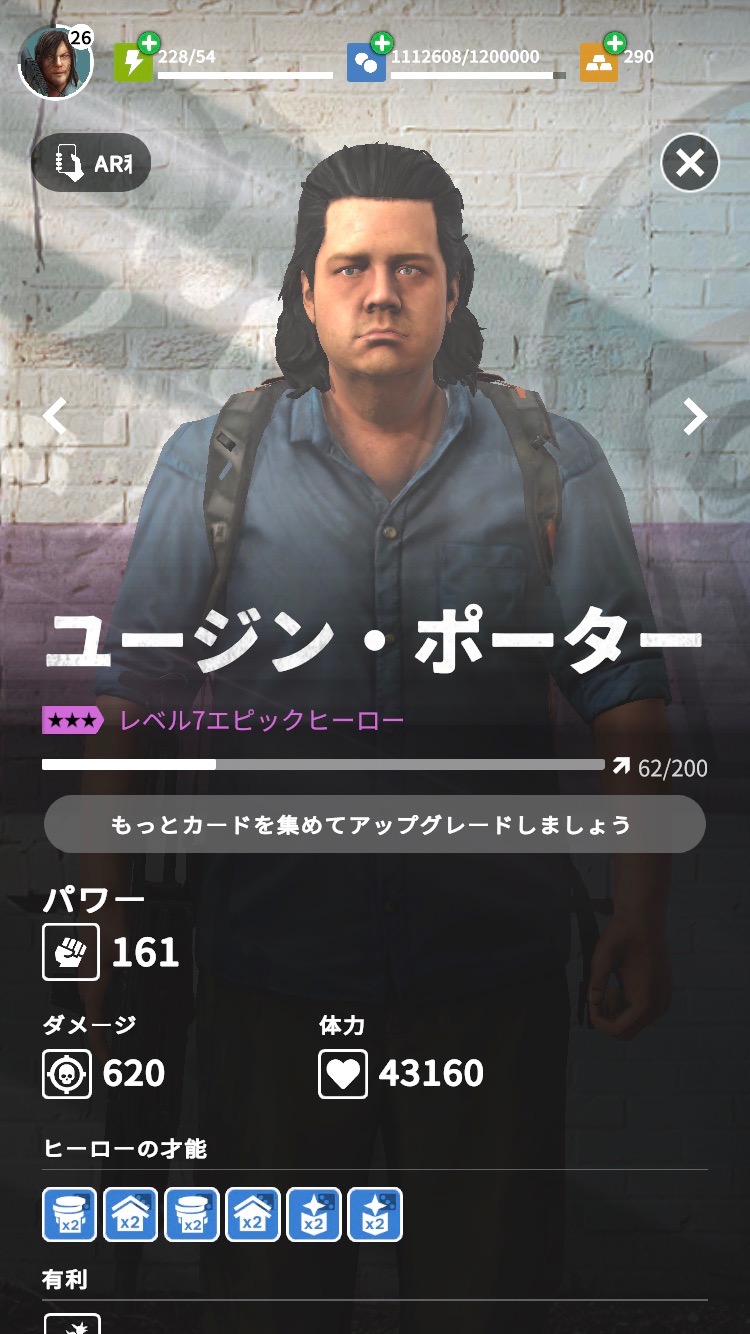Add more blue coins resource
This screenshot has height=1334, width=750.
point(381,43)
